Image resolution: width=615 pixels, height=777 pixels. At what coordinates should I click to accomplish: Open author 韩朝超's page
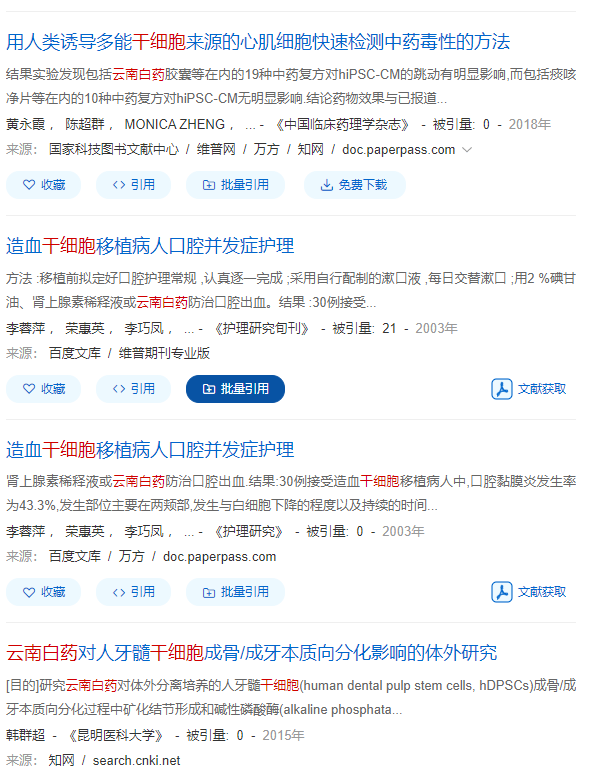(x=26, y=735)
